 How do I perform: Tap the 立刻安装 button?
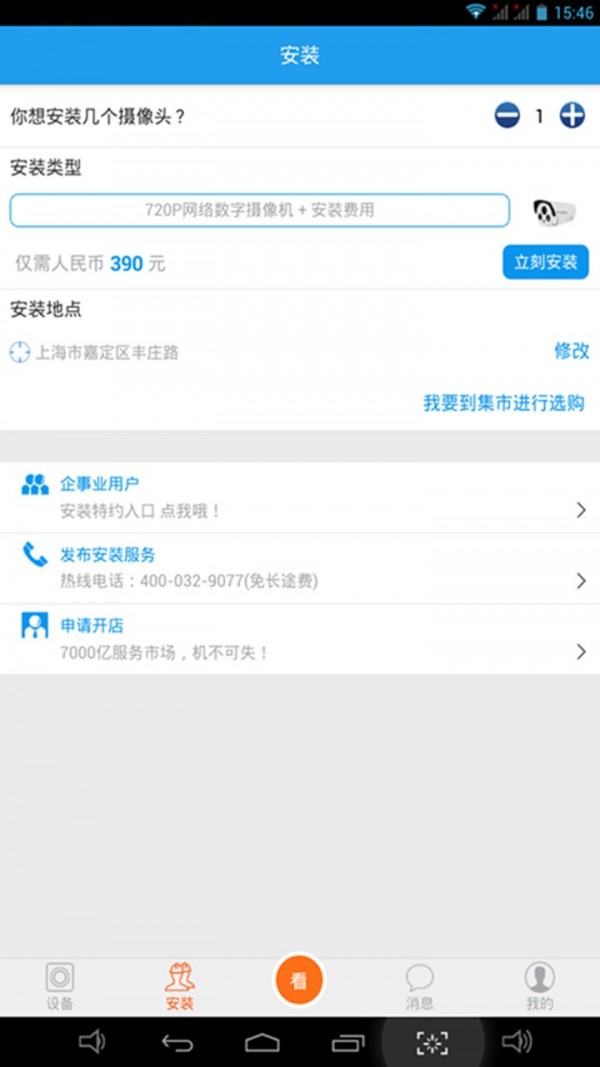tap(546, 263)
